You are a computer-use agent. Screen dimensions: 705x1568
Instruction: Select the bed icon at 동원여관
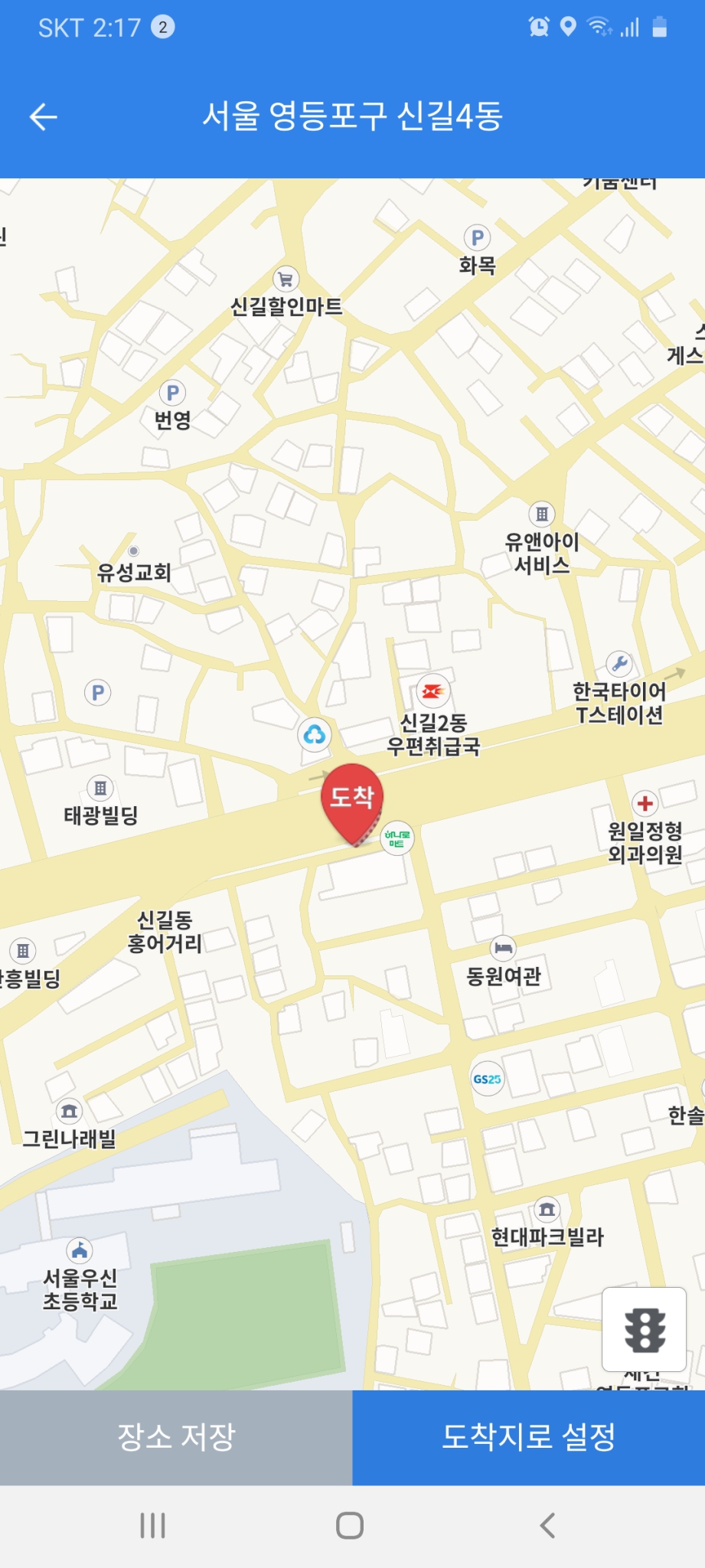tap(503, 947)
